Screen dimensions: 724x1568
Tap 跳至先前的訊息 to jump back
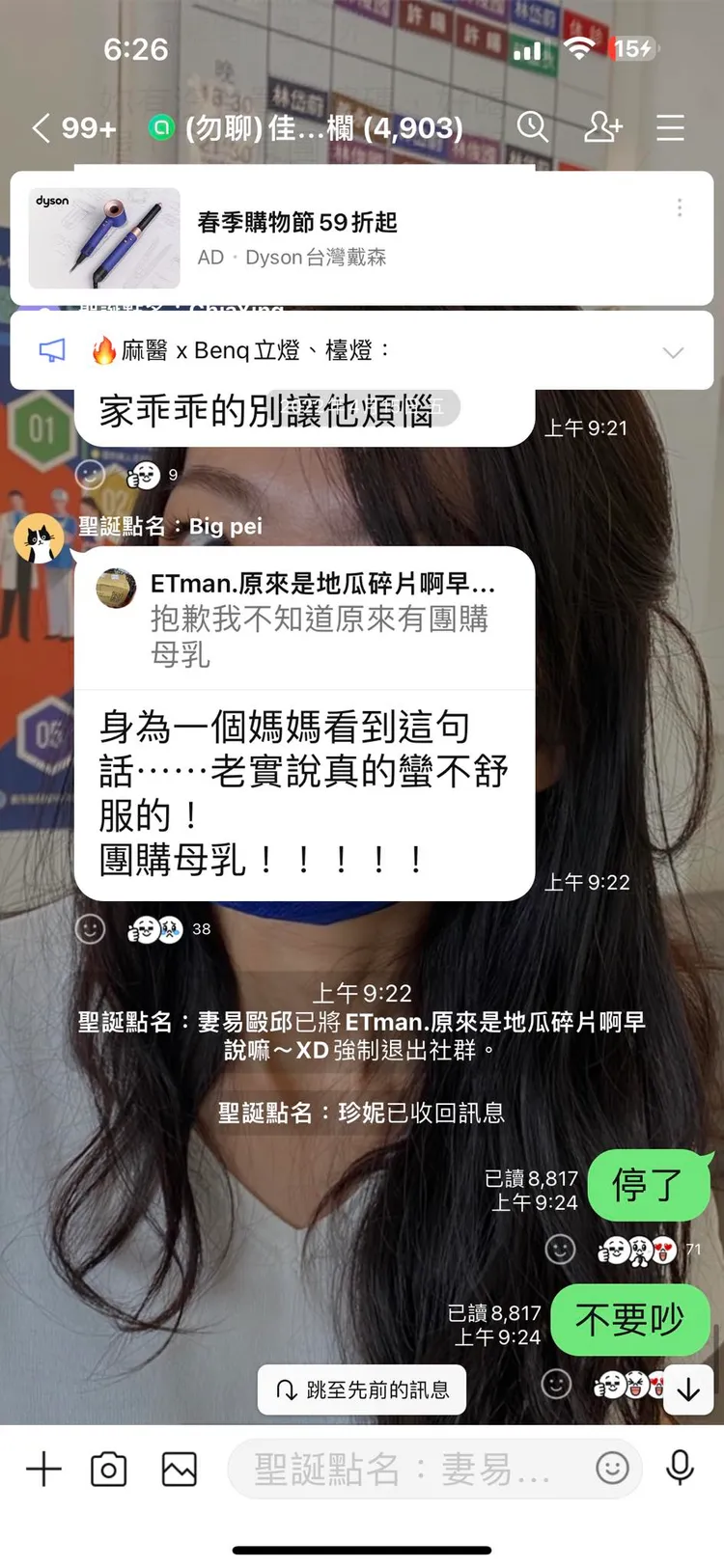point(361,1389)
